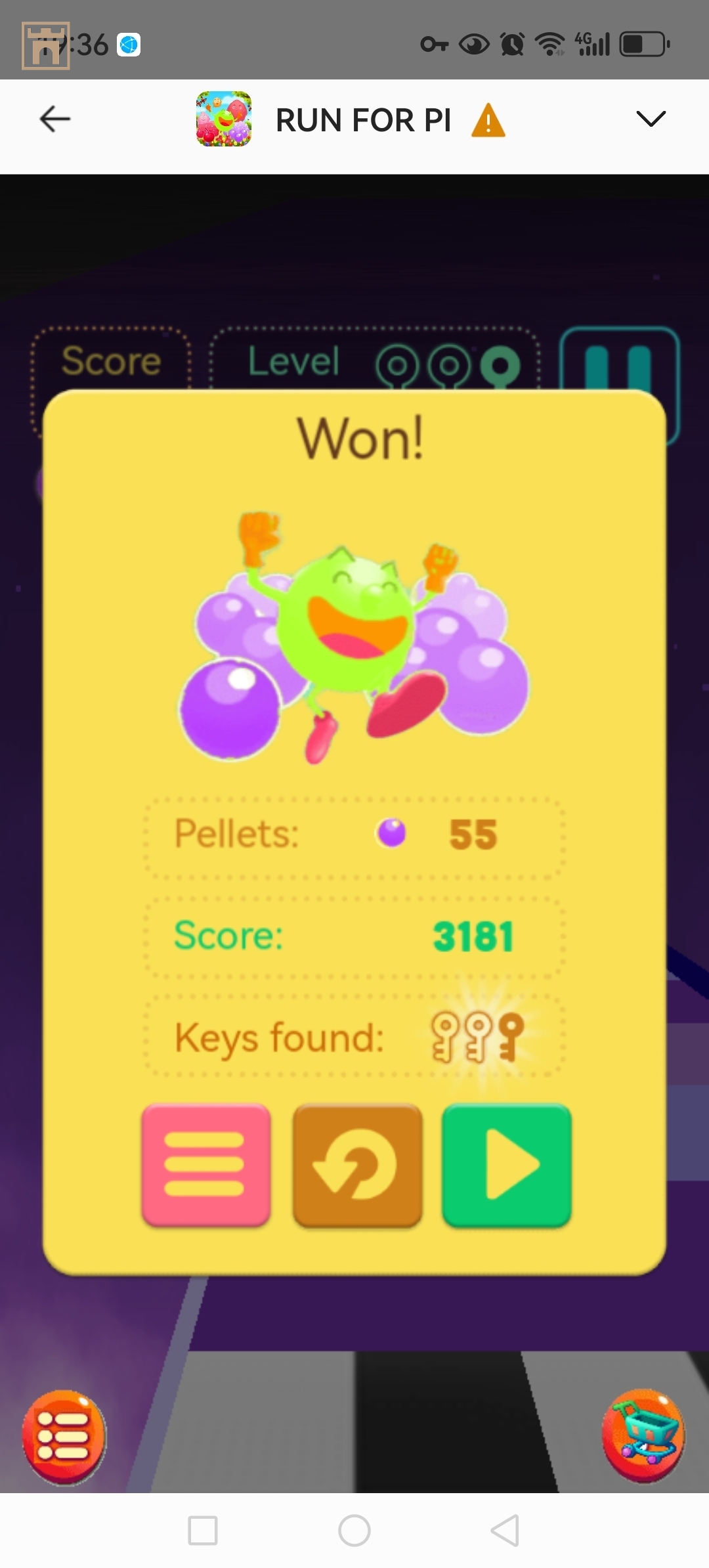Screen dimensions: 709x1568
Task: Go back using the top arrow
Action: [55, 120]
